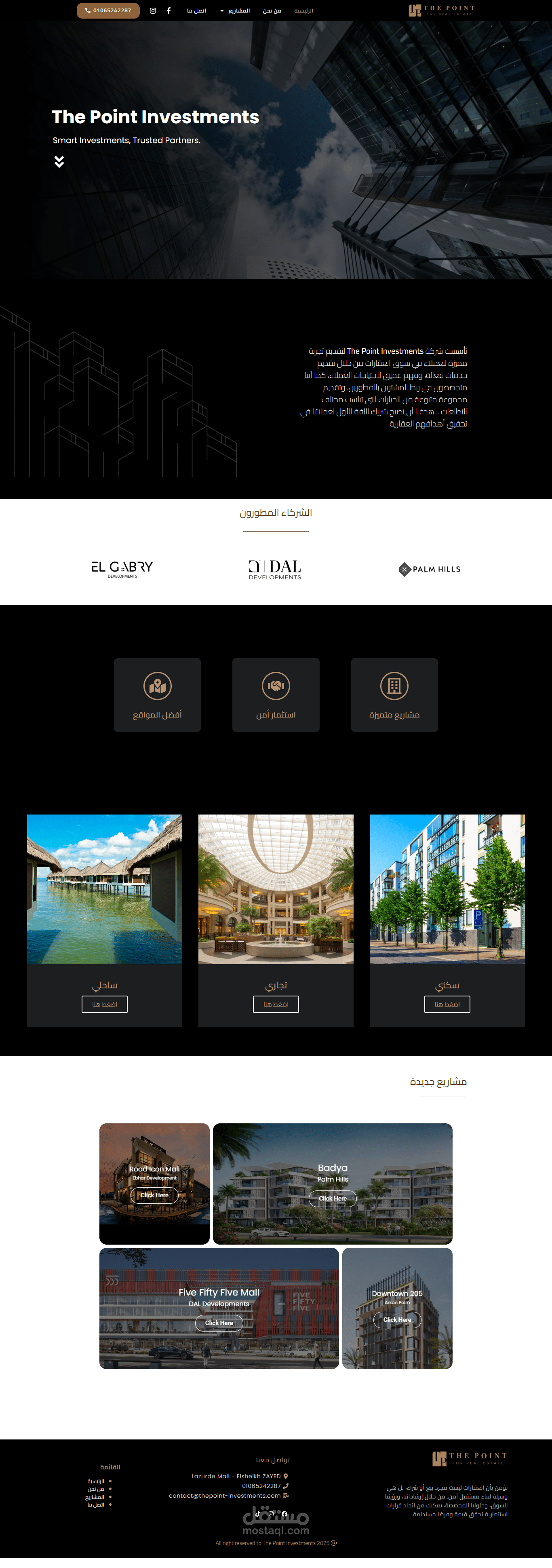Viewport: 552px width, 1568px height.
Task: Open the Facebook icon in the header
Action: (x=169, y=11)
